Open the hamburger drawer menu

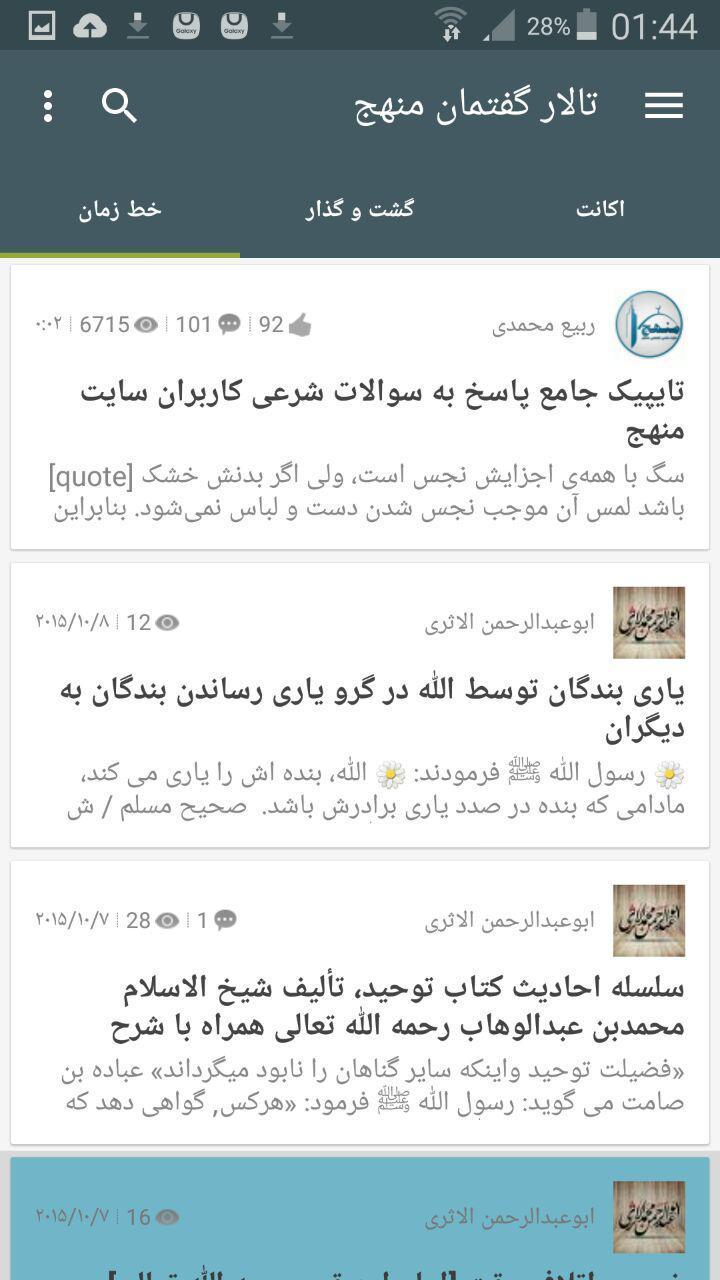point(663,105)
